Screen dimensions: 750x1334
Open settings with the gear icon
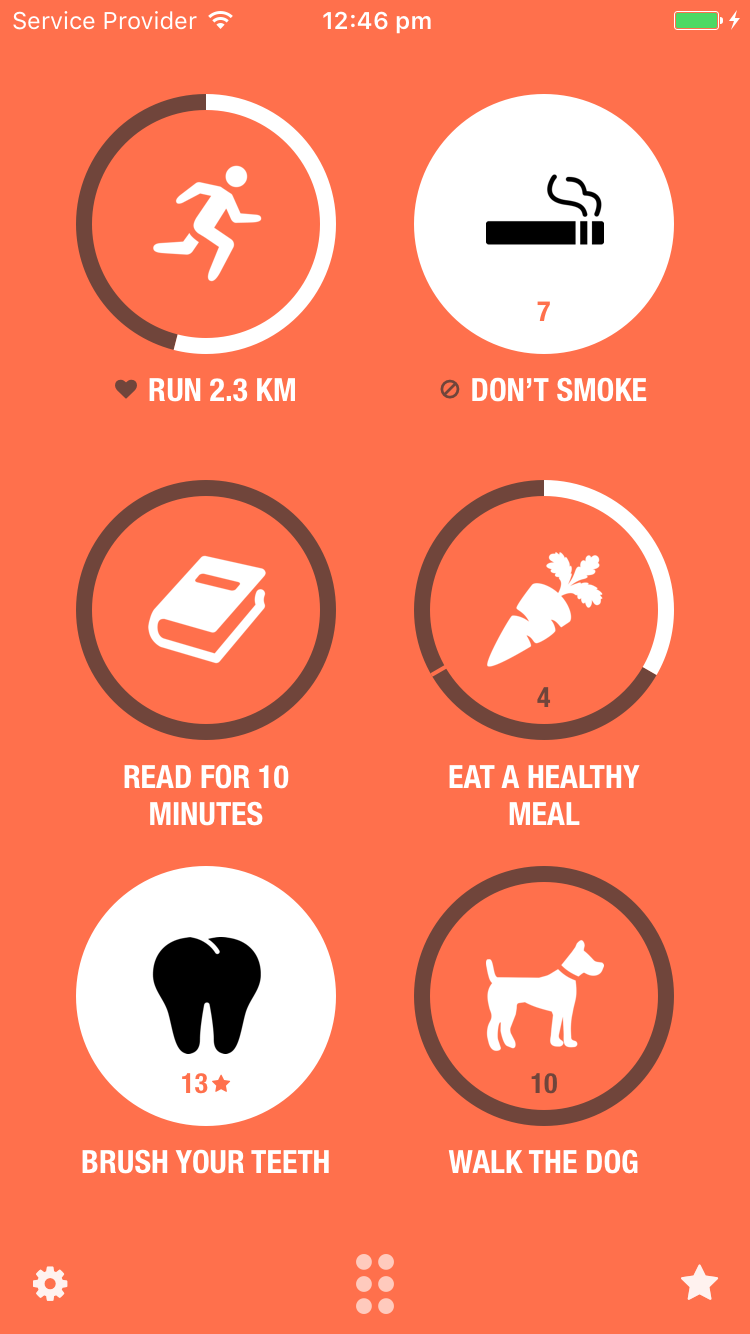pyautogui.click(x=50, y=1283)
